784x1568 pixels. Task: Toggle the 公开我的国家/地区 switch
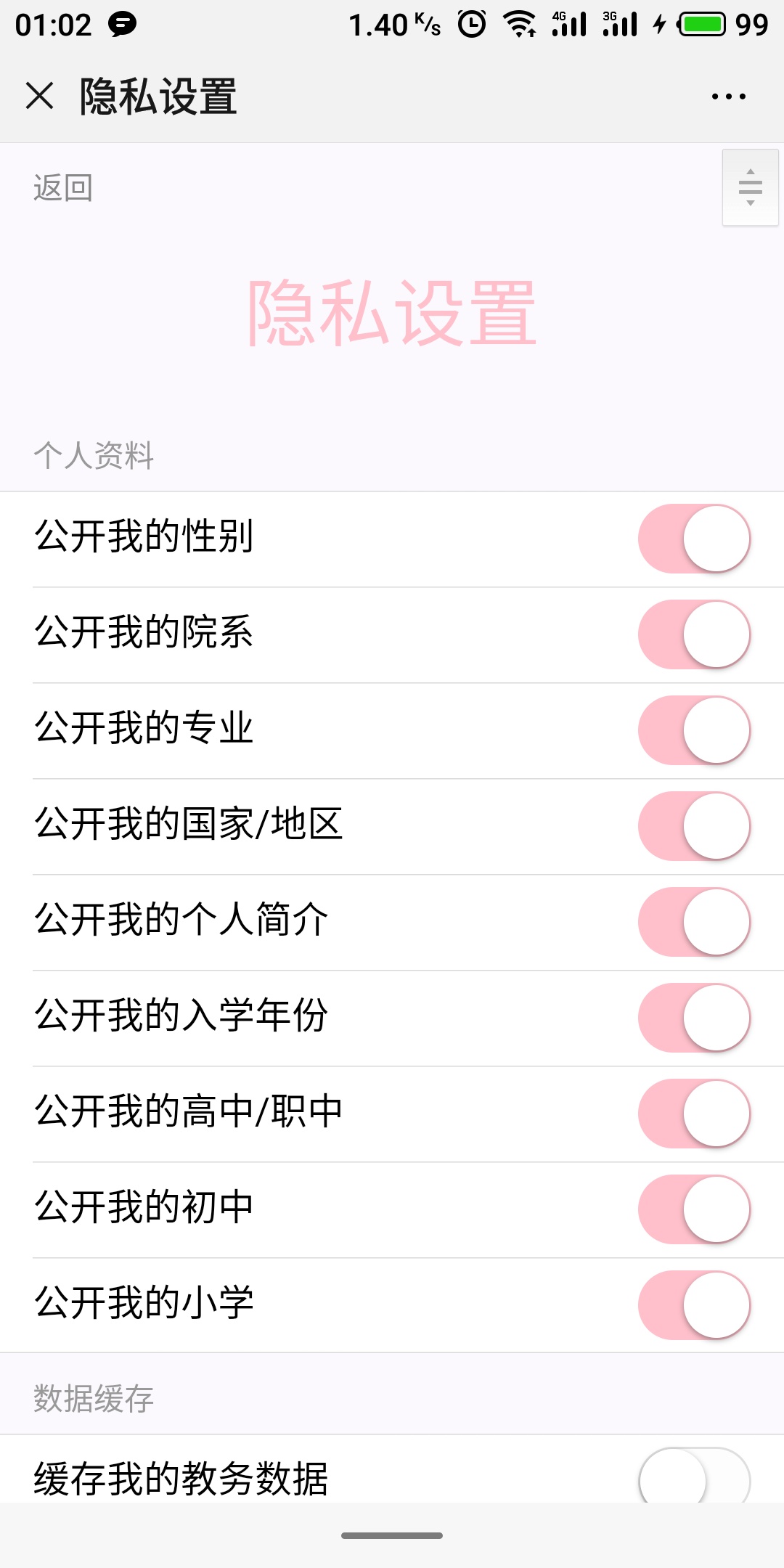(694, 826)
